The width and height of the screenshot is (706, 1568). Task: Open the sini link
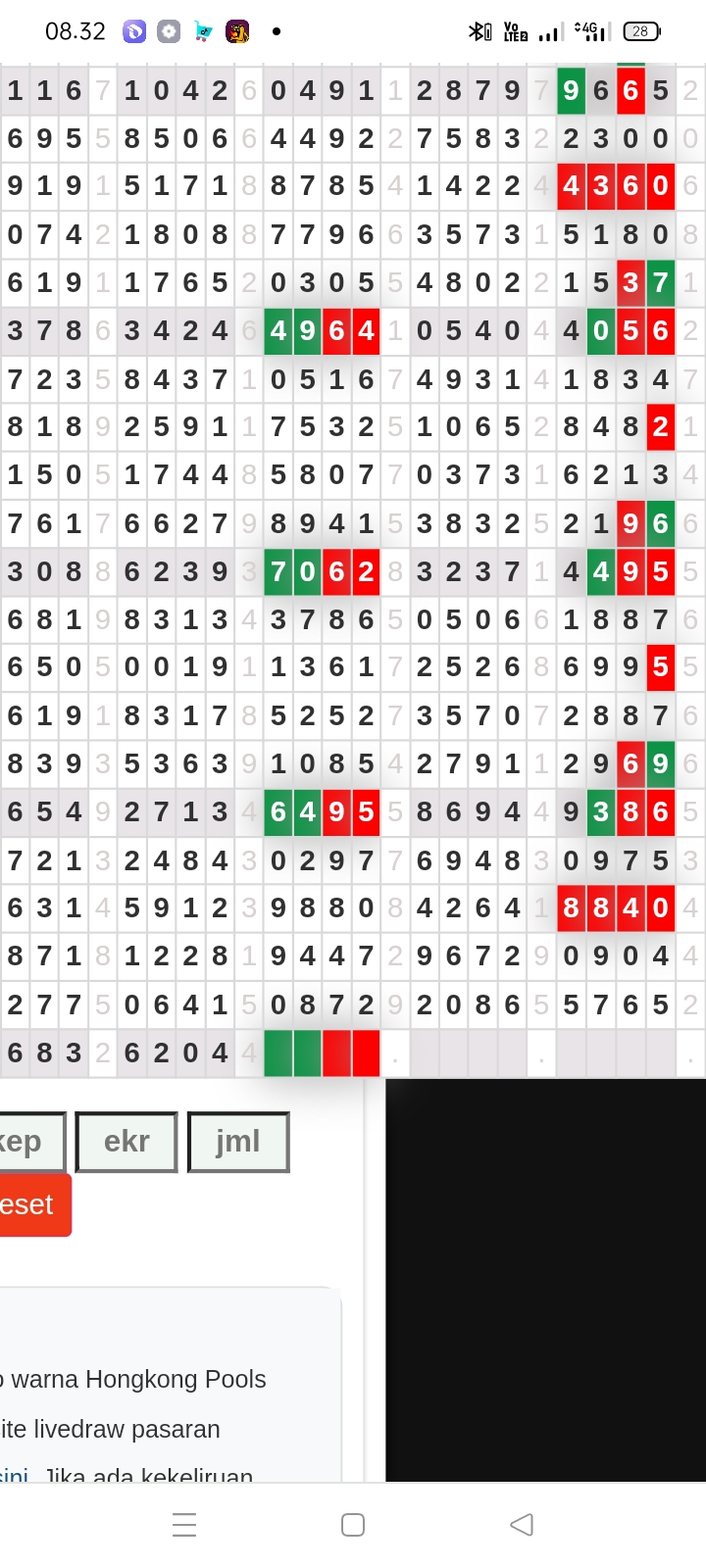14,1475
